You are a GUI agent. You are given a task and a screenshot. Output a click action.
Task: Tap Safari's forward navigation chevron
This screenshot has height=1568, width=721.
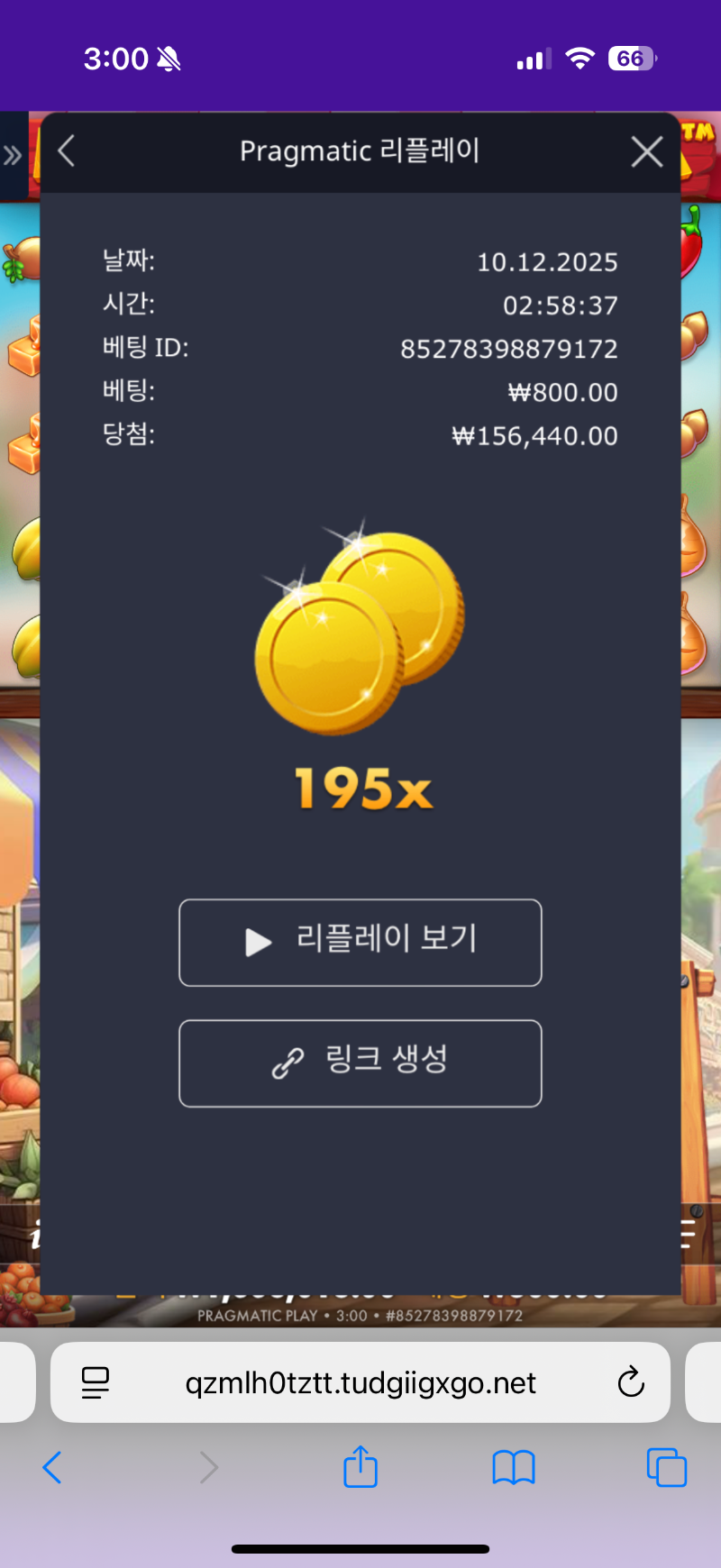pos(208,1466)
